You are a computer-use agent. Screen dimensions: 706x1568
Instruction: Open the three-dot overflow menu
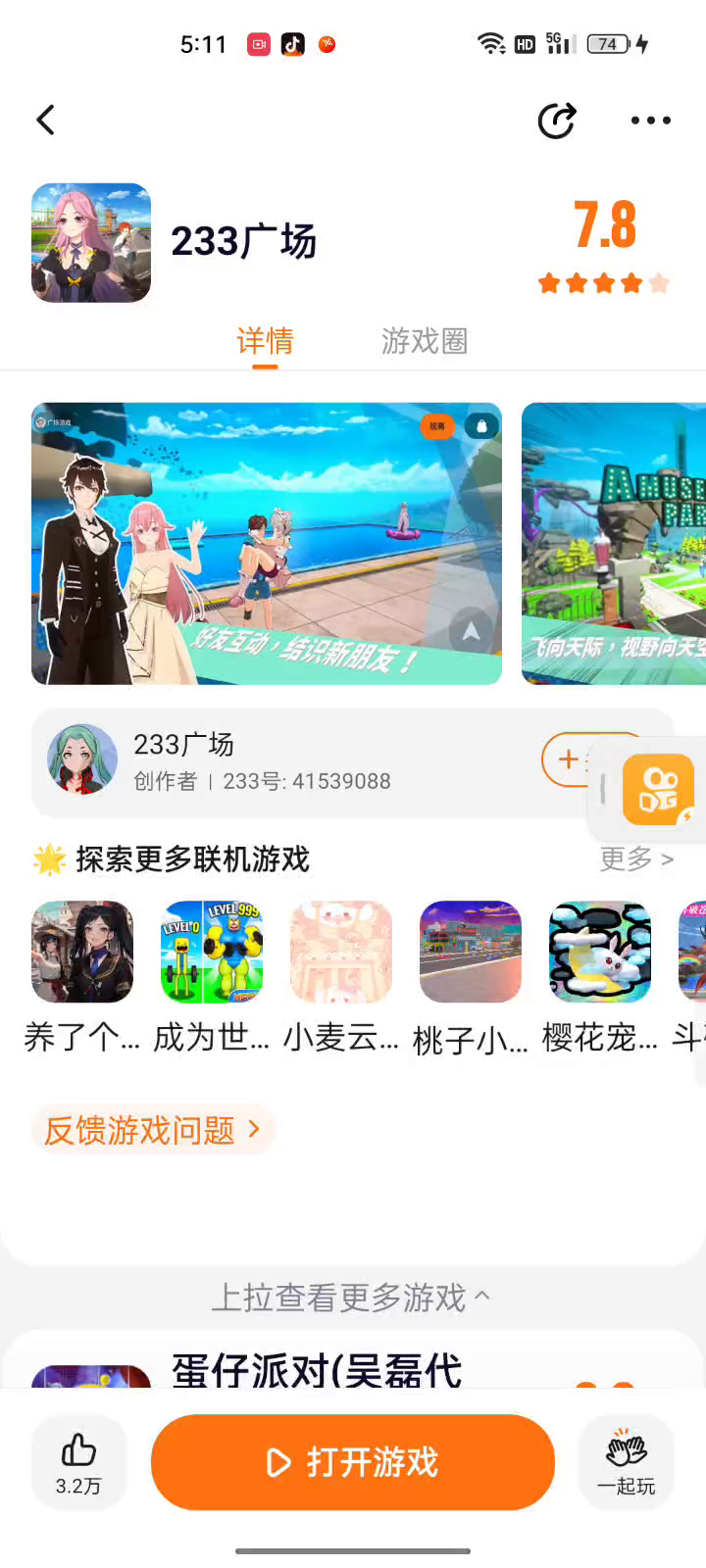coord(651,121)
